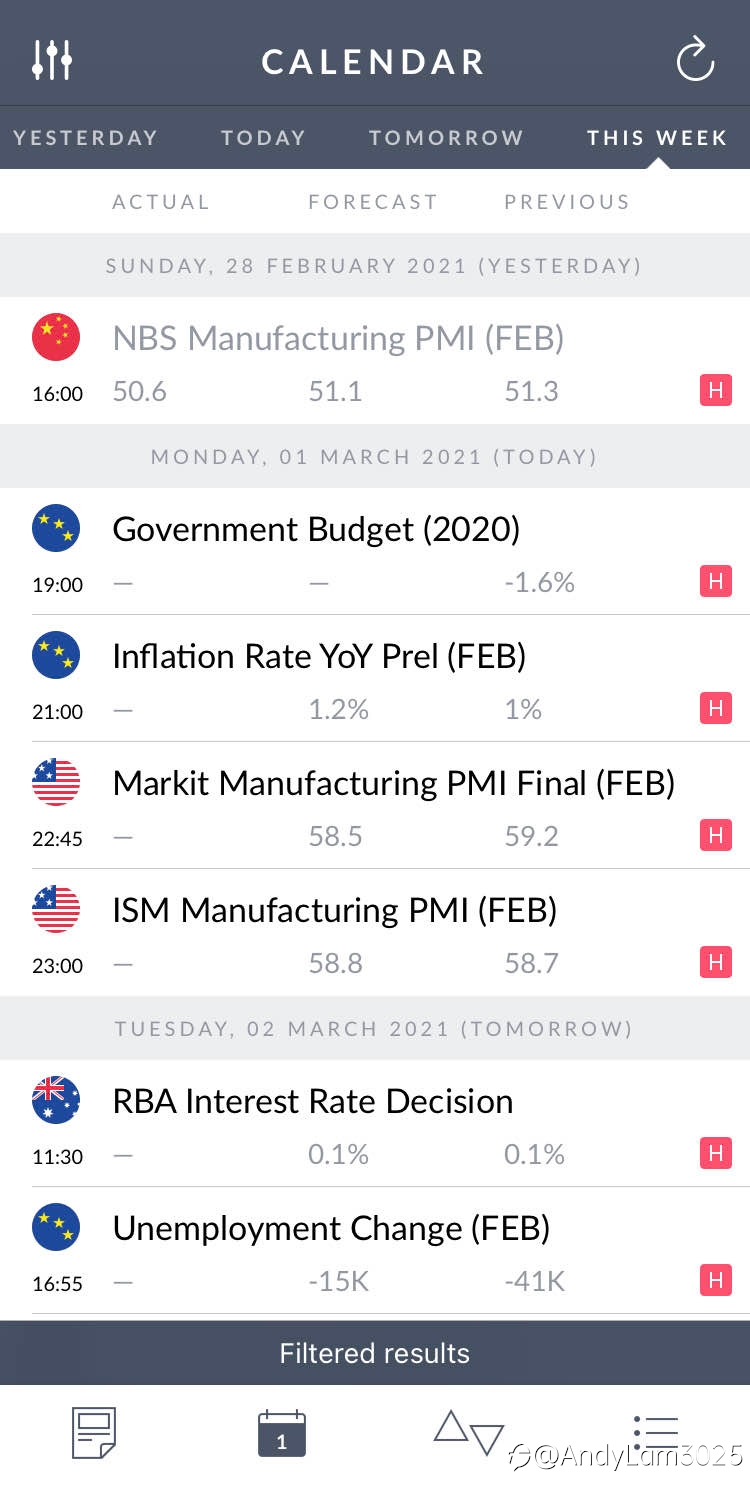The width and height of the screenshot is (750, 1500).
Task: Tap the calendar tab in bottom bar
Action: (x=281, y=1432)
